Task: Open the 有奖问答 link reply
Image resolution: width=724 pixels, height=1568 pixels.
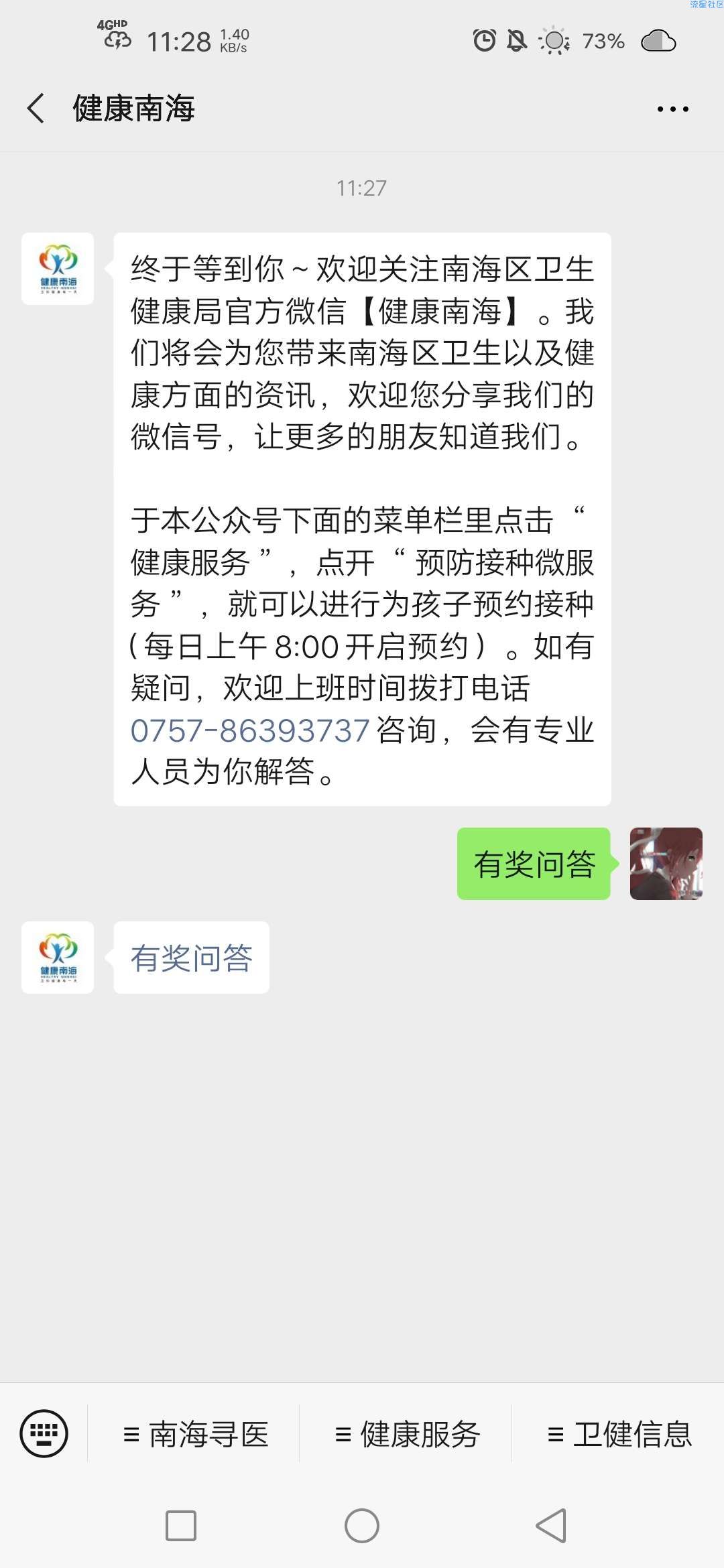Action: pos(192,958)
